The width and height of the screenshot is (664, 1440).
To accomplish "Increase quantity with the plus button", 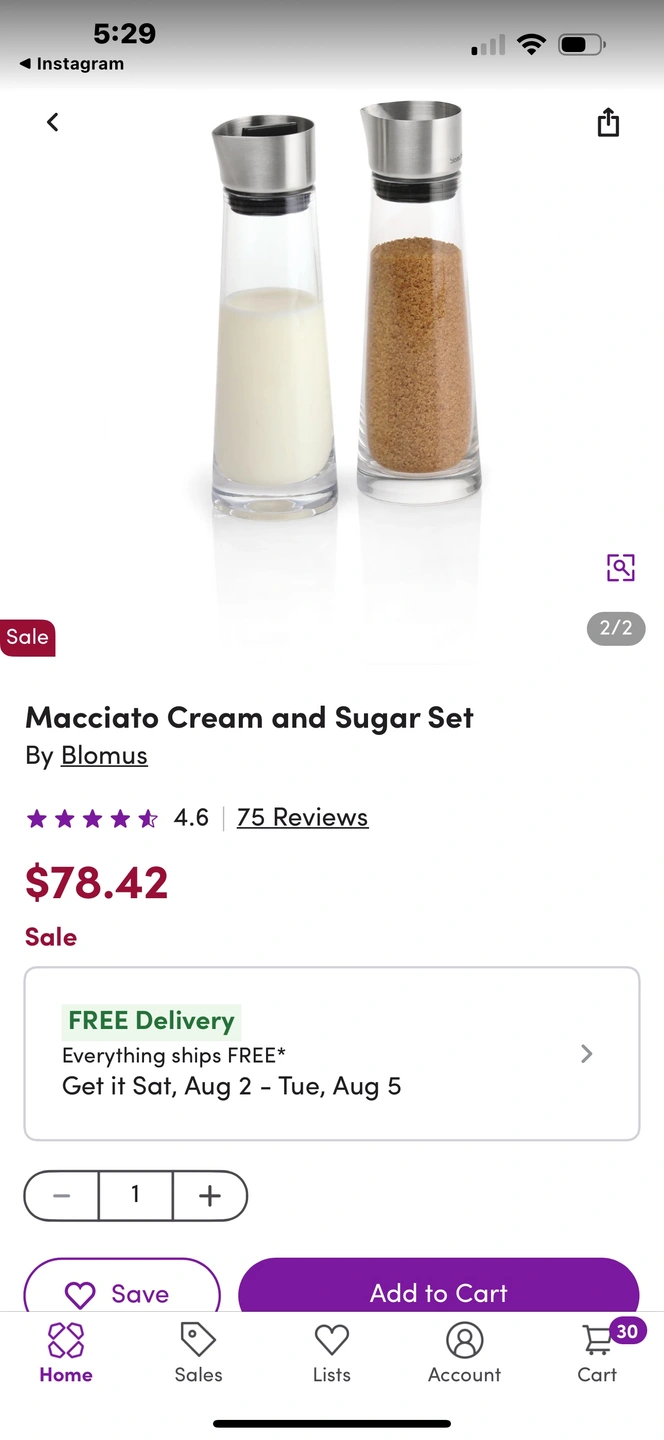I will (210, 1196).
